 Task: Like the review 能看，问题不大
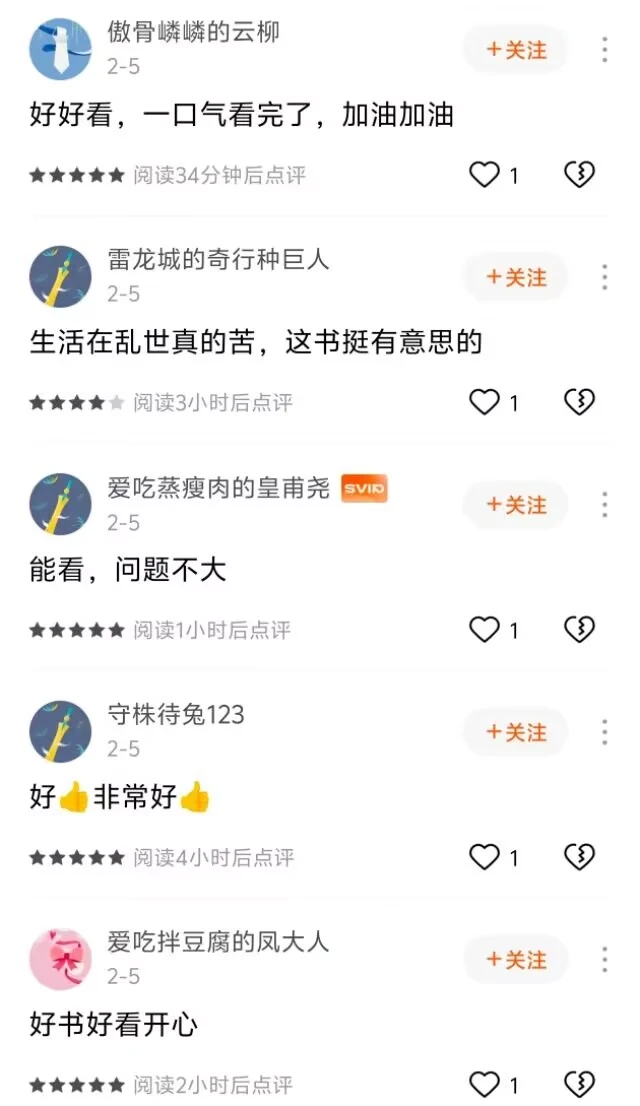tap(485, 629)
